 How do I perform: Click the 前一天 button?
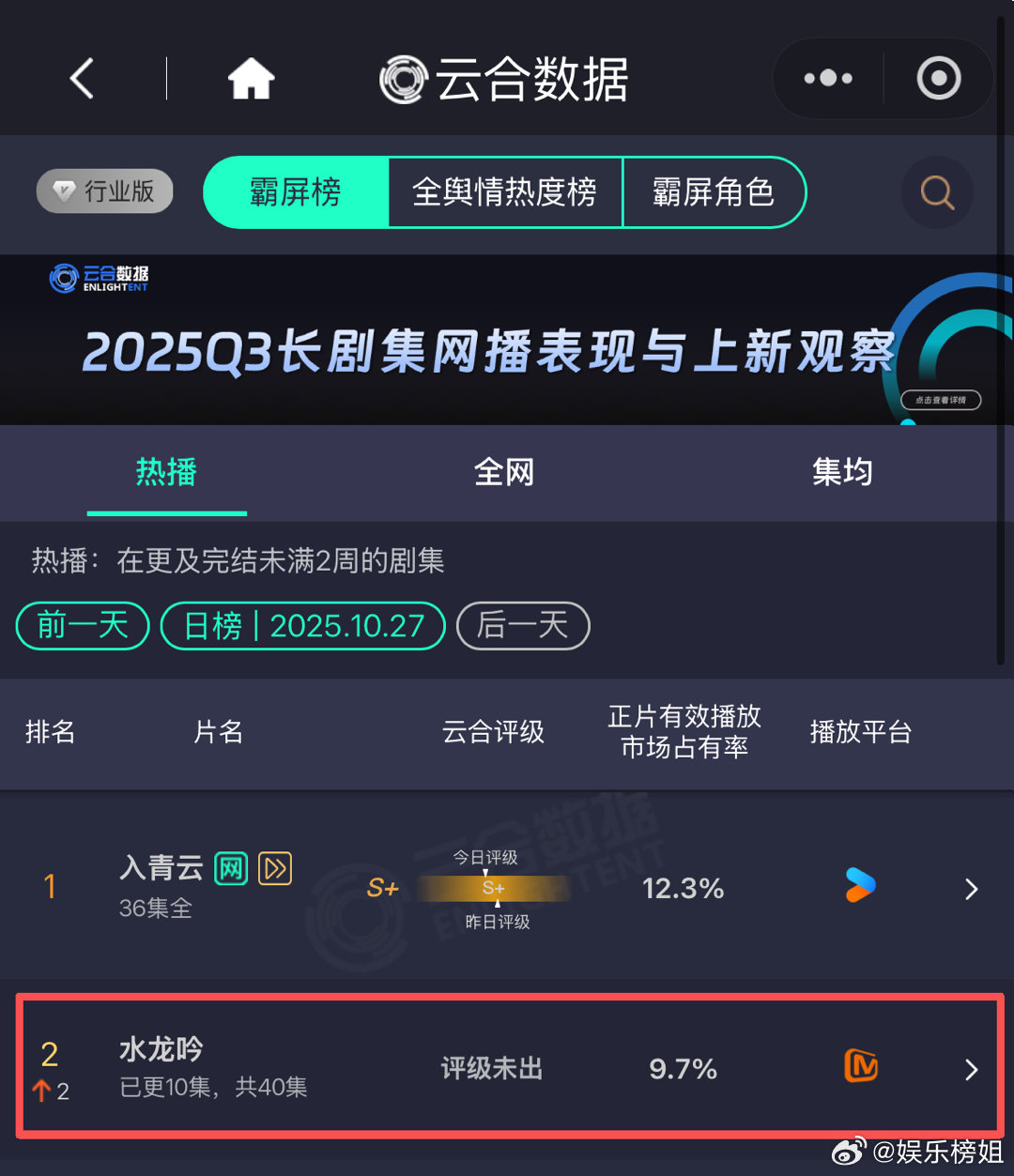[x=82, y=626]
